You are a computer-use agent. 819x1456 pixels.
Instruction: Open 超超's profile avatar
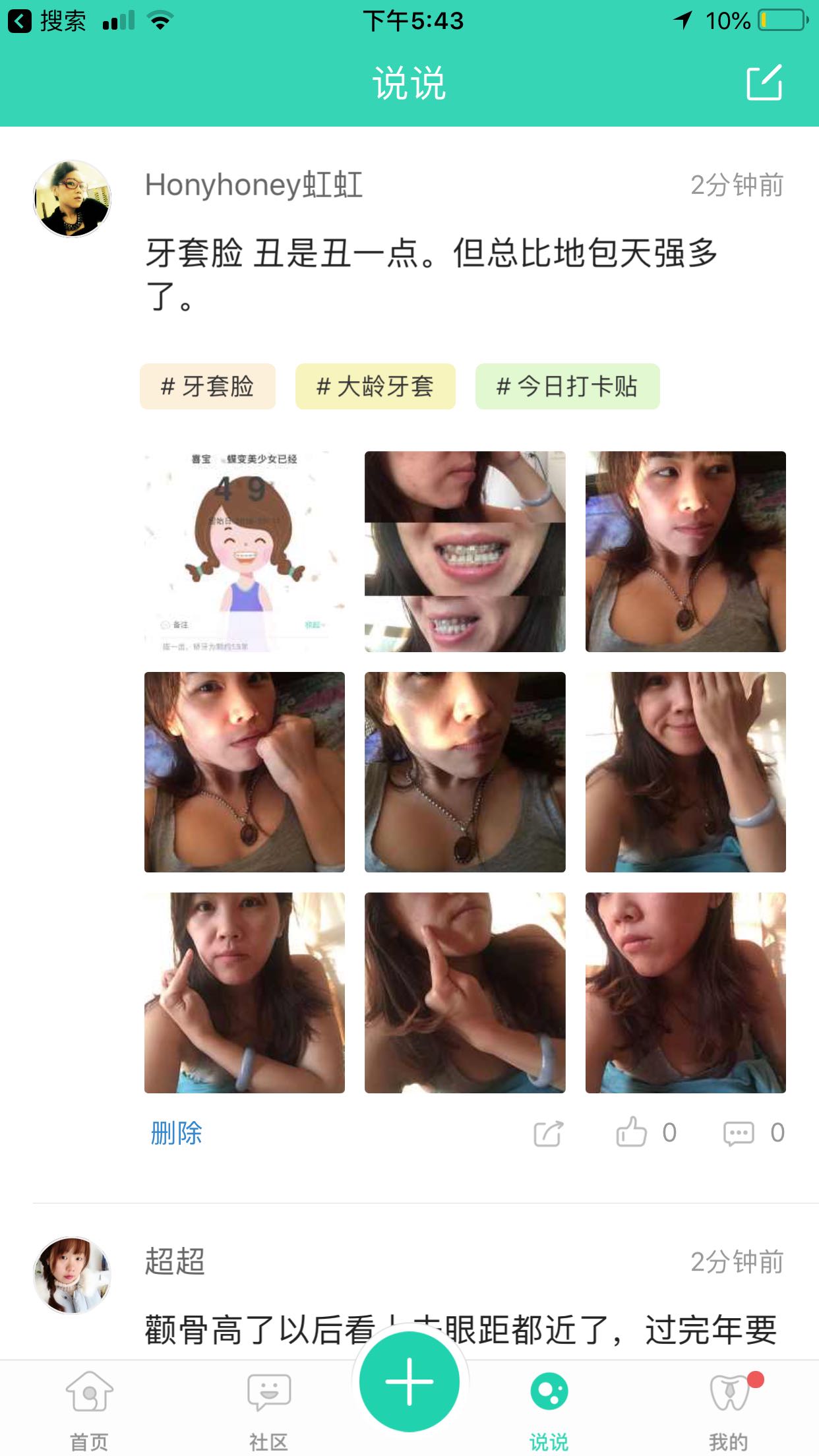tap(72, 1275)
